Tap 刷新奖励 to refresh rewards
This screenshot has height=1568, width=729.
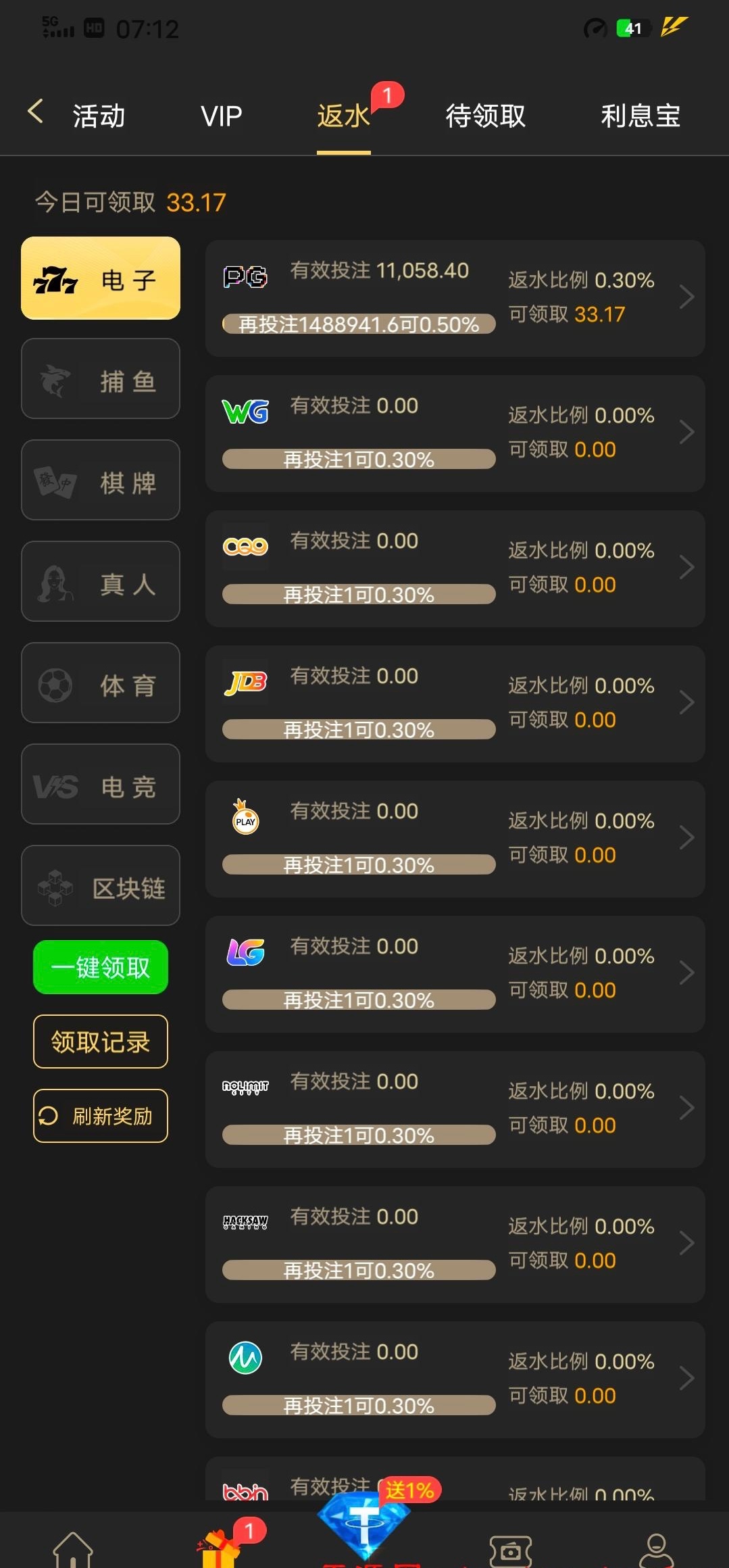point(101,1116)
